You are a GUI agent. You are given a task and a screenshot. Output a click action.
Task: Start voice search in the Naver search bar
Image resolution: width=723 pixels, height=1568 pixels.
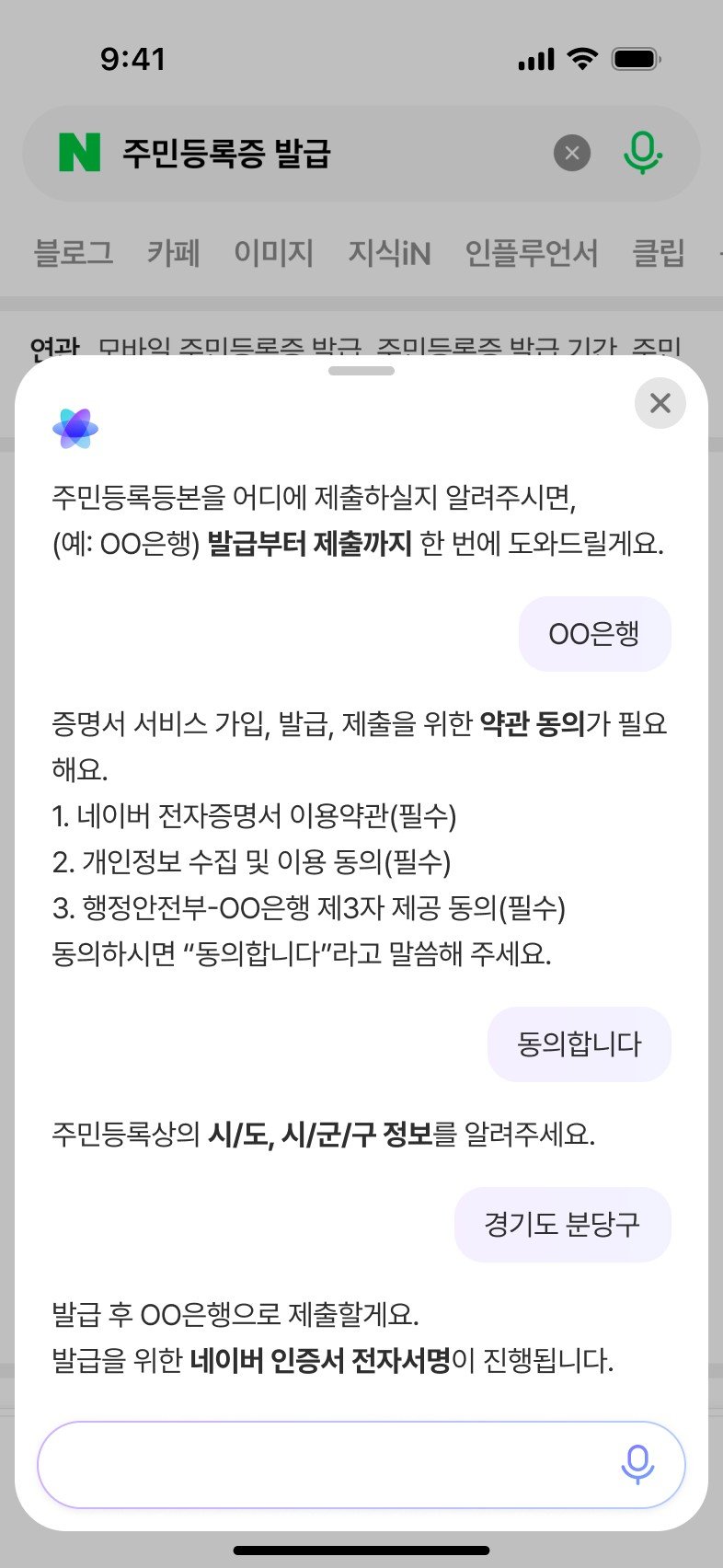point(642,153)
